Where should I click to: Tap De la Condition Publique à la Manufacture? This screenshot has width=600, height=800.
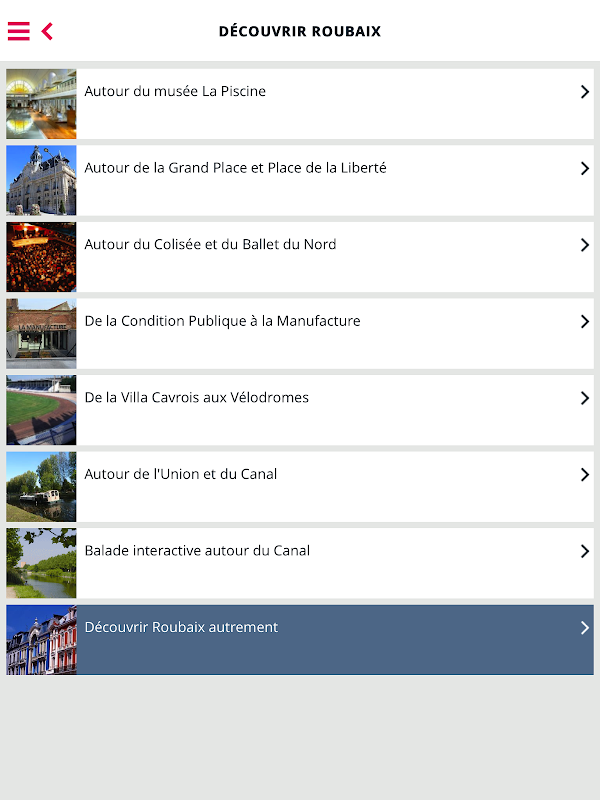(300, 333)
